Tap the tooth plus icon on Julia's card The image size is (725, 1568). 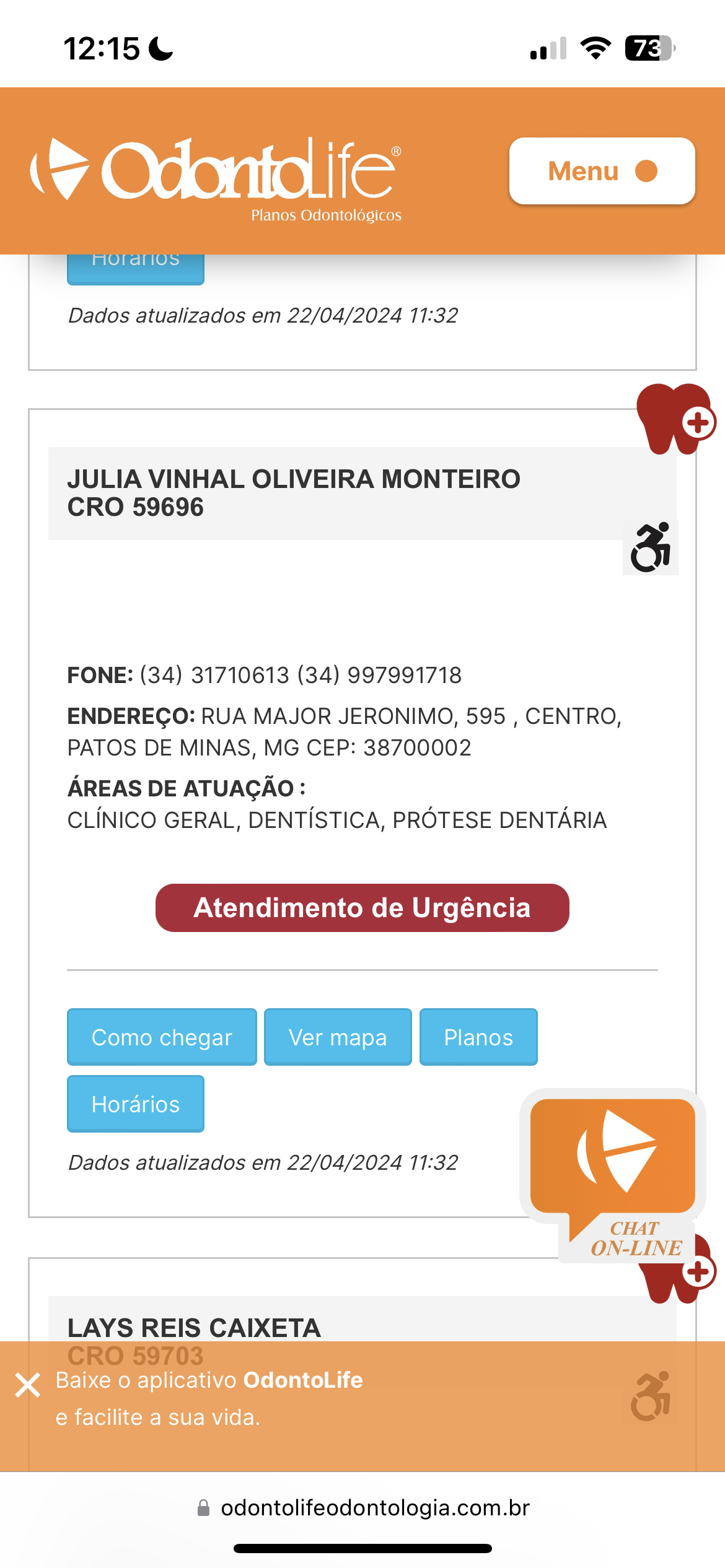pyautogui.click(x=675, y=420)
